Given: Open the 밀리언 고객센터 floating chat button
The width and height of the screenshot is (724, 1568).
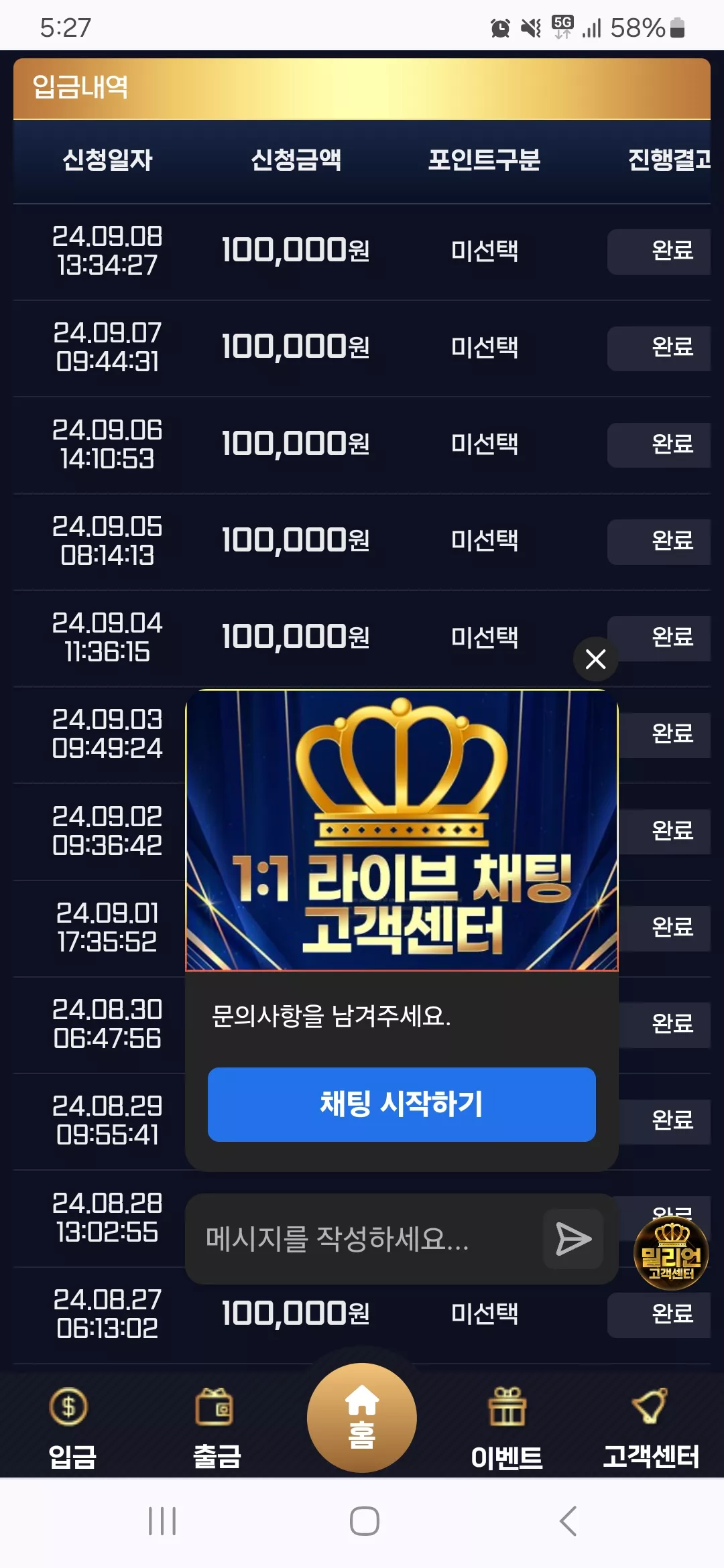Looking at the screenshot, I should tap(671, 1253).
